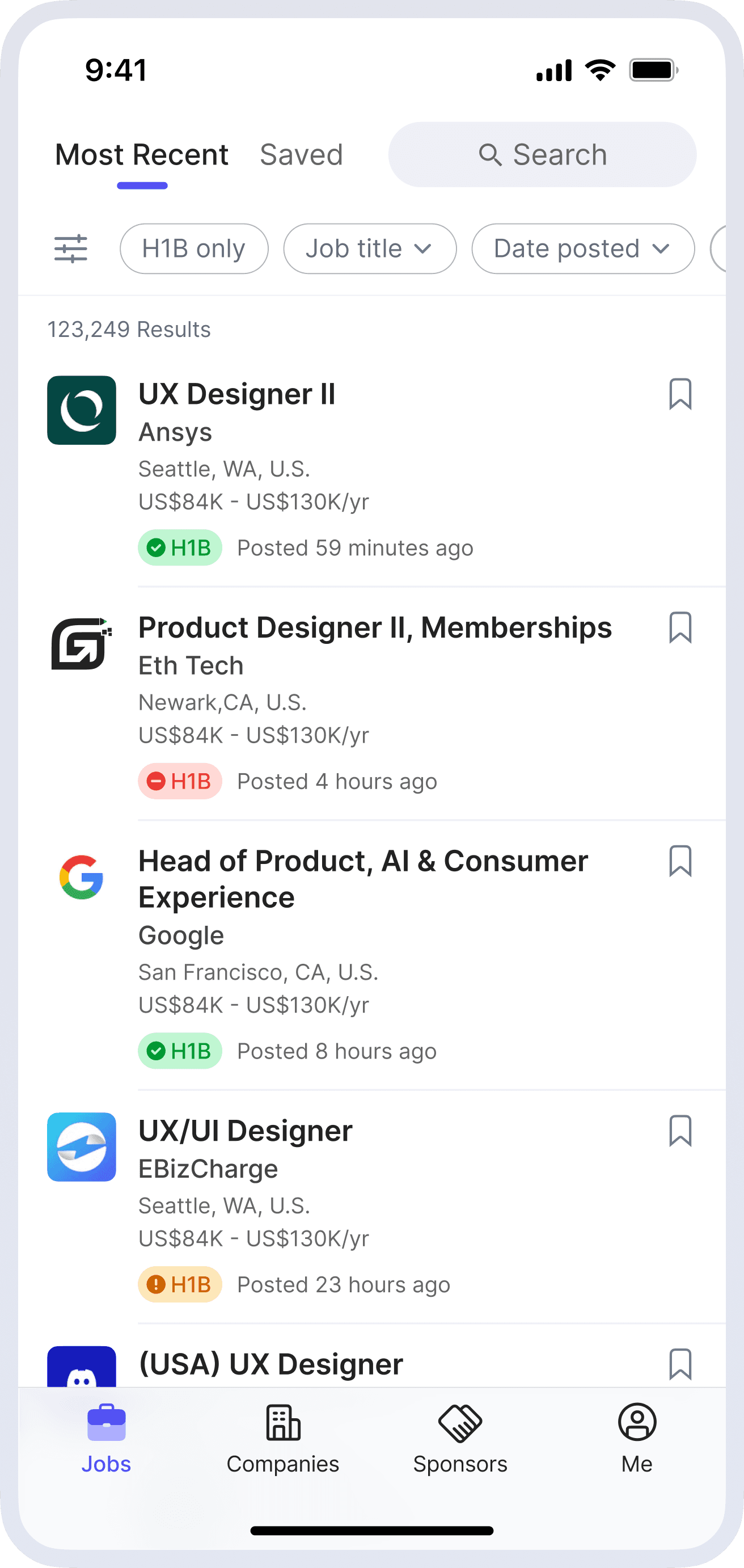744x1568 pixels.
Task: Save the UX/UI Designer job at EBizCharge
Action: coord(679,1131)
